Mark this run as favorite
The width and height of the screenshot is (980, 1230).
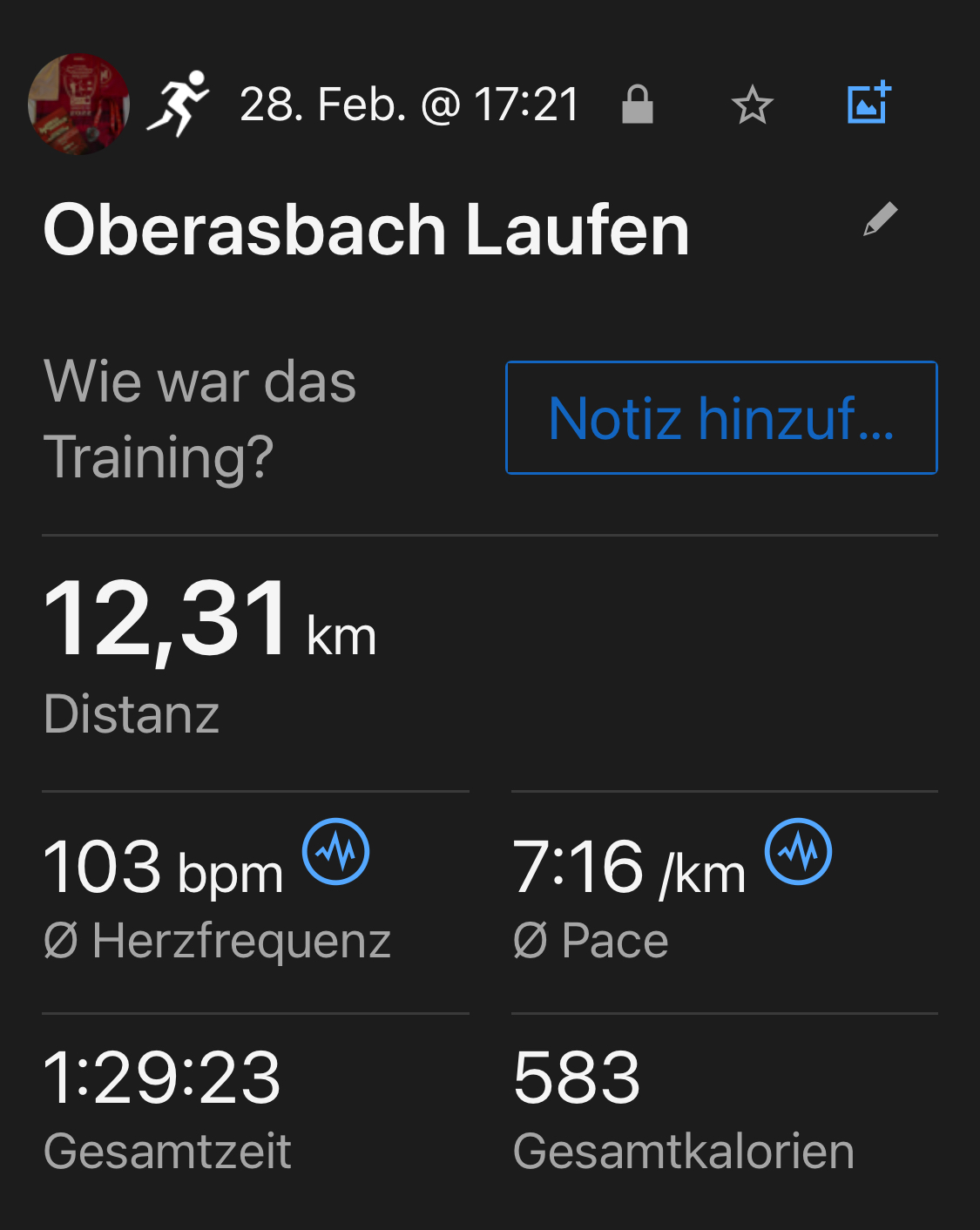coord(752,105)
